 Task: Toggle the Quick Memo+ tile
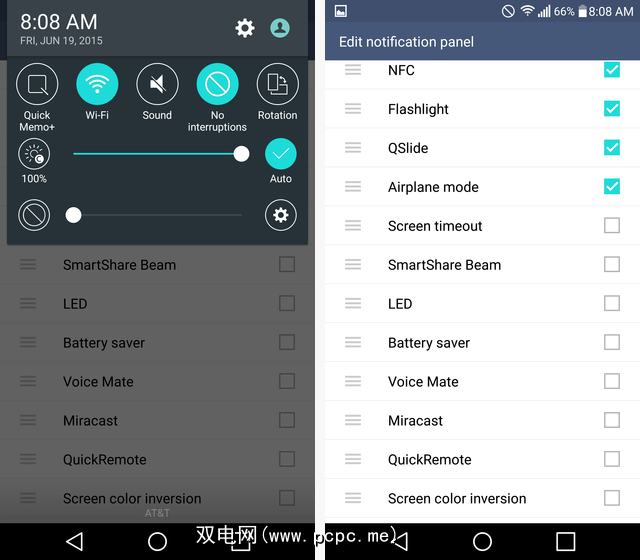[x=37, y=85]
